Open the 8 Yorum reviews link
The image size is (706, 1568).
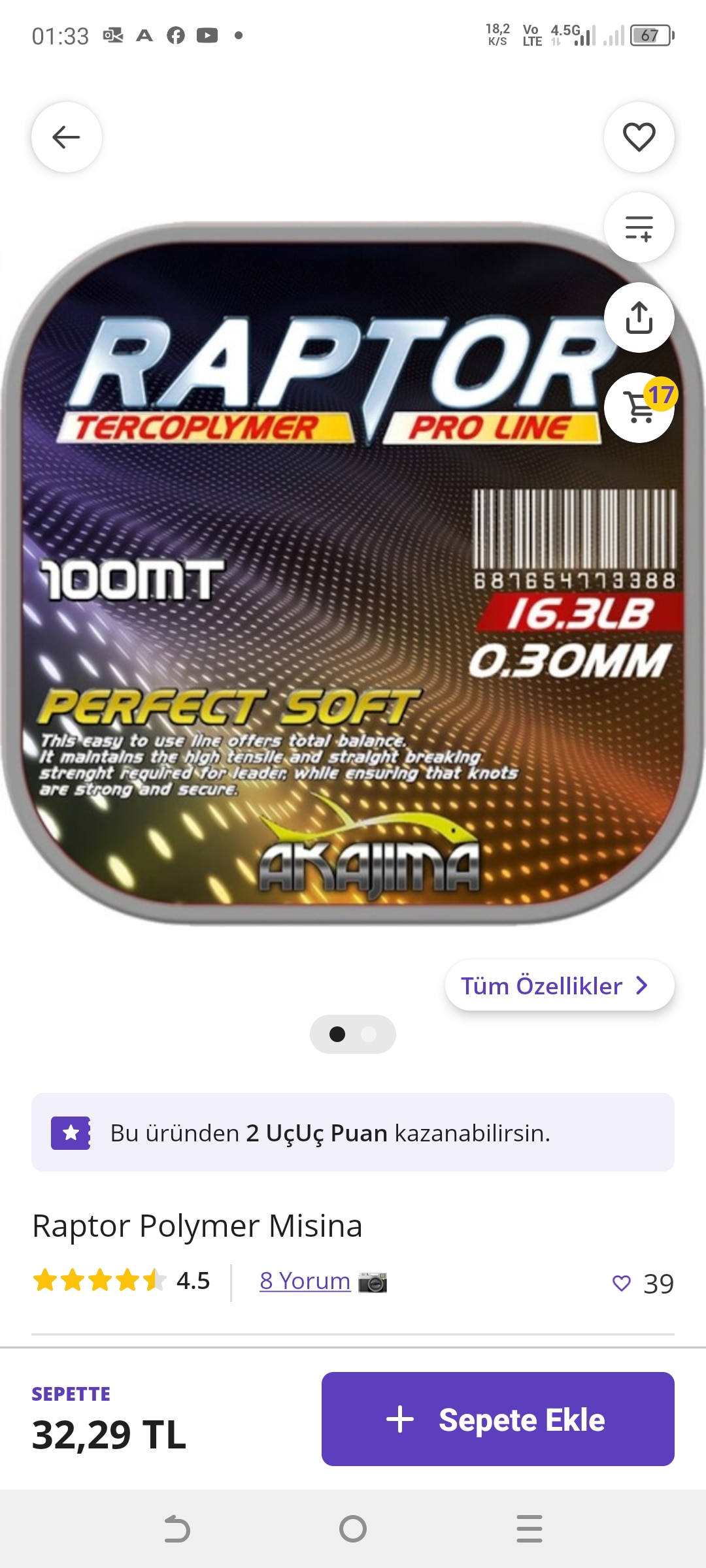coord(305,1281)
